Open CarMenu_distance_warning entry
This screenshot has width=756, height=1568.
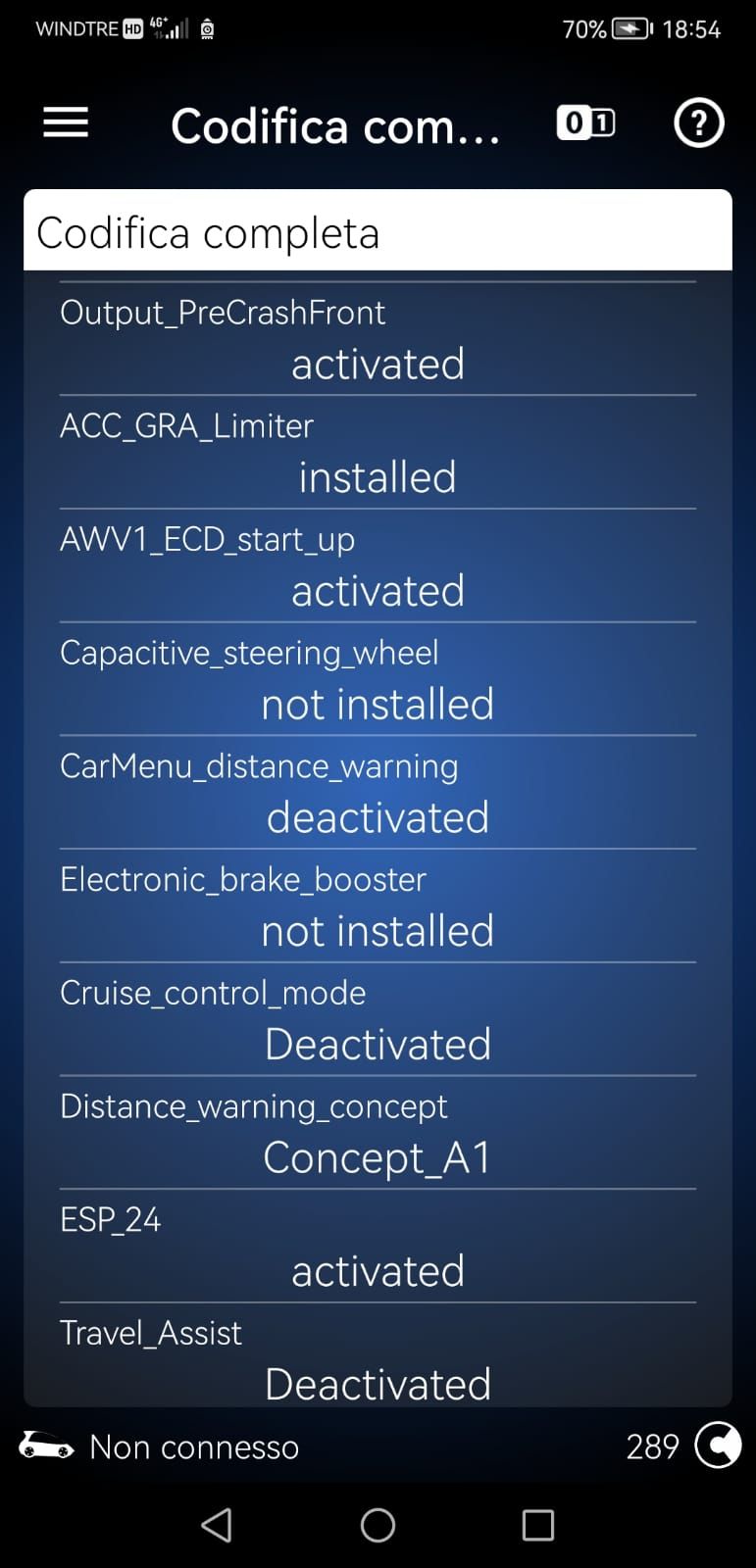tap(378, 793)
